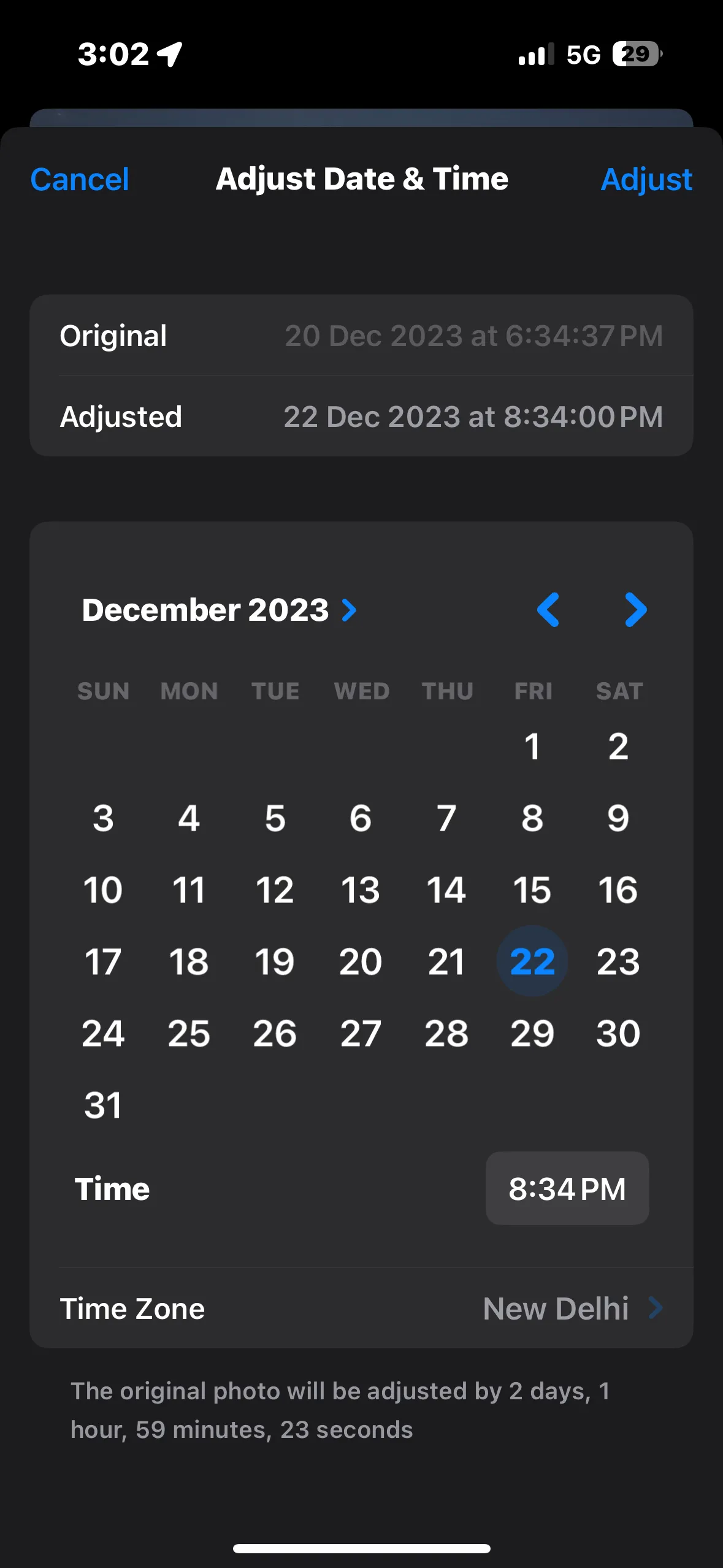Expand the December 2023 month-year picker
This screenshot has width=723, height=1568.
click(219, 610)
